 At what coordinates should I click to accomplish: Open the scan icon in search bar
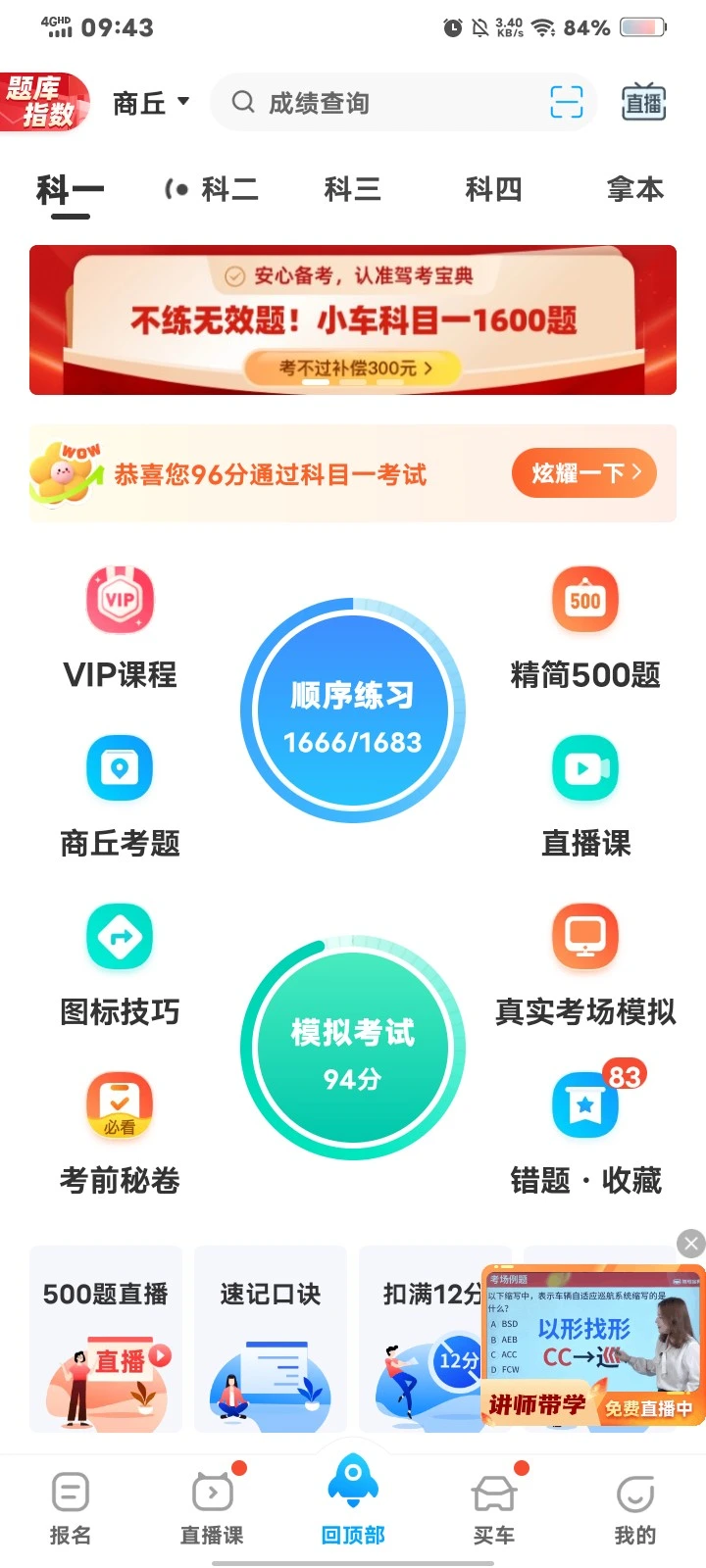click(566, 102)
